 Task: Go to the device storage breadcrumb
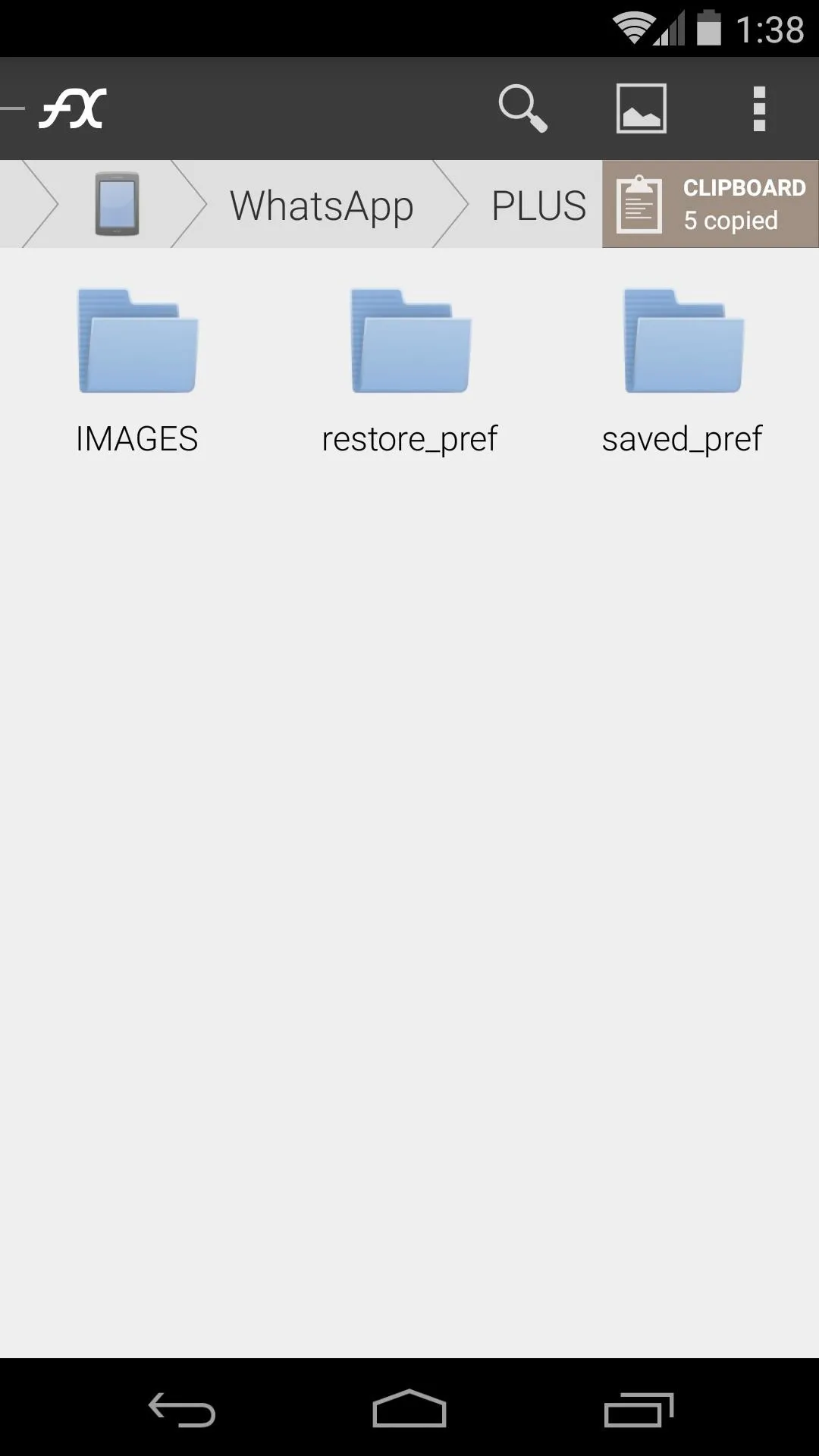tap(117, 204)
